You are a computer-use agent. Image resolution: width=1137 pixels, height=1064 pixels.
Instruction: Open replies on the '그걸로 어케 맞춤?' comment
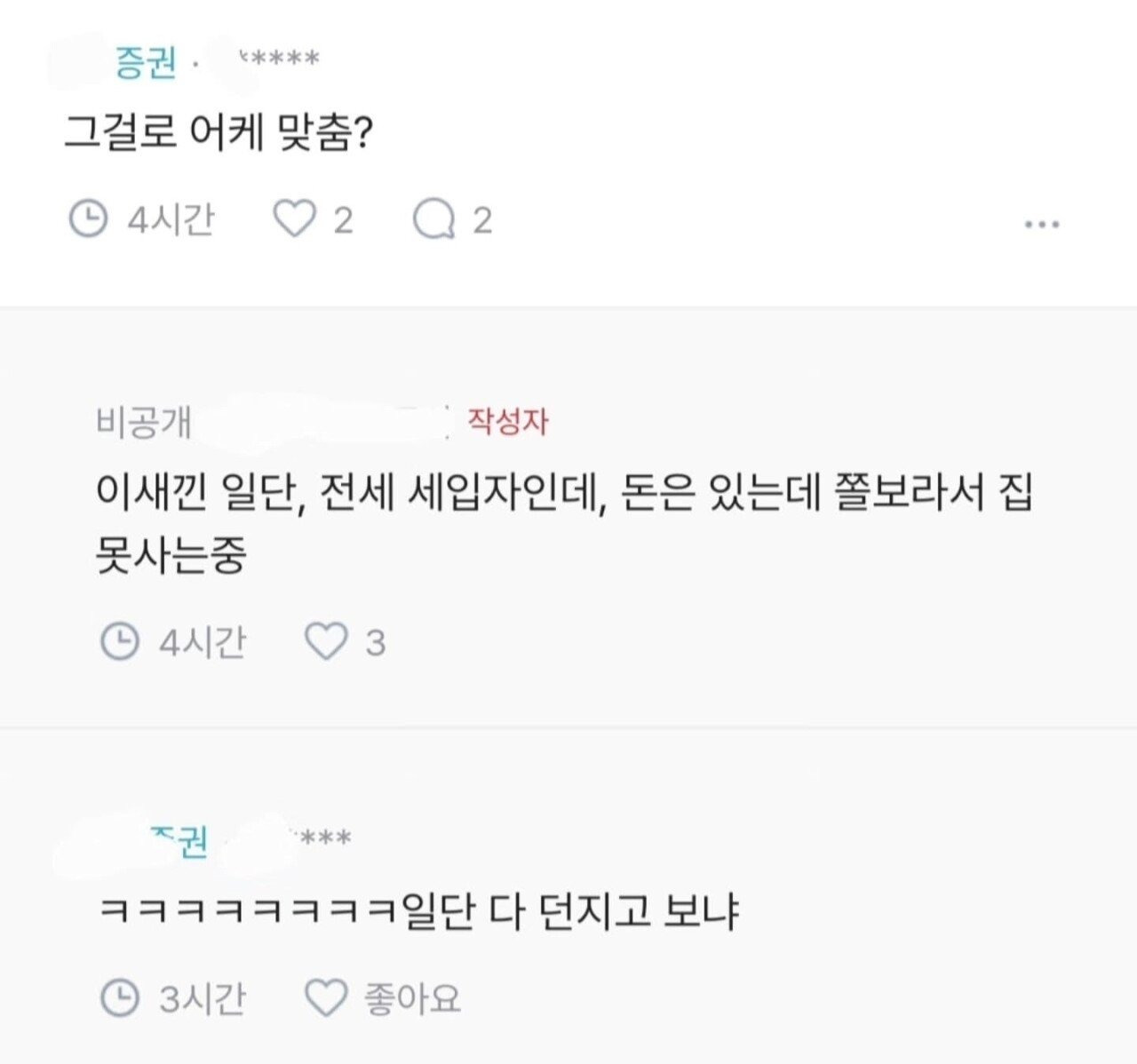coord(433,219)
